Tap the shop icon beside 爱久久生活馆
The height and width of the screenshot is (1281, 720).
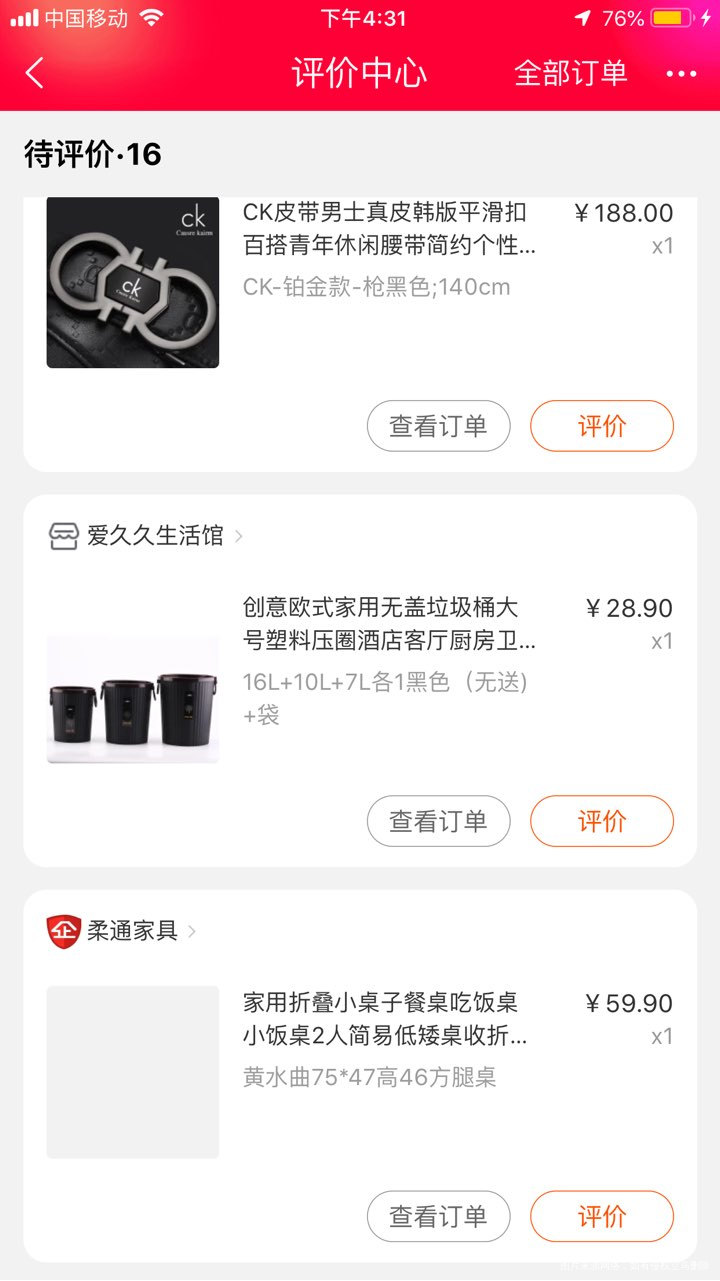63,536
